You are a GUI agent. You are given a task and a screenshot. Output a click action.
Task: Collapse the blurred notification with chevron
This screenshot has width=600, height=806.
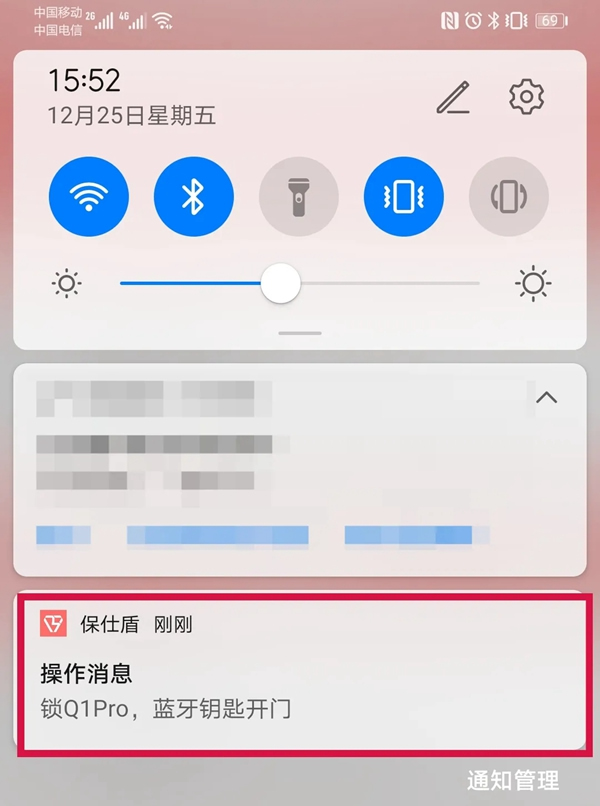tap(546, 398)
